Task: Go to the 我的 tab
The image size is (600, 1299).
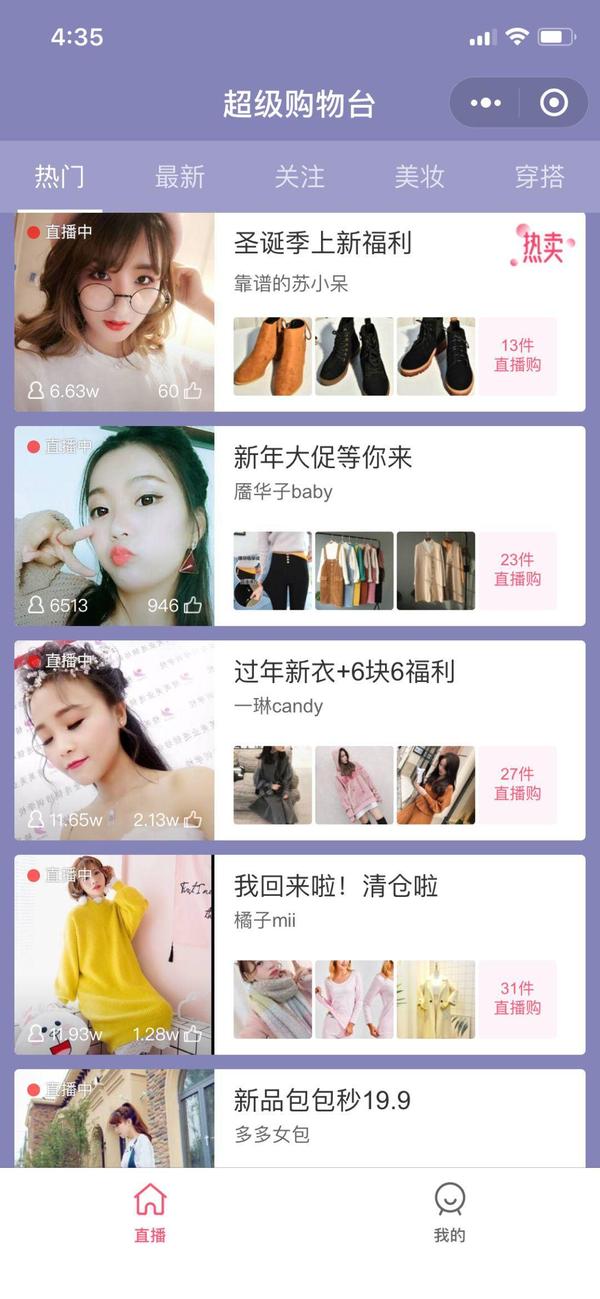Action: click(x=449, y=1212)
